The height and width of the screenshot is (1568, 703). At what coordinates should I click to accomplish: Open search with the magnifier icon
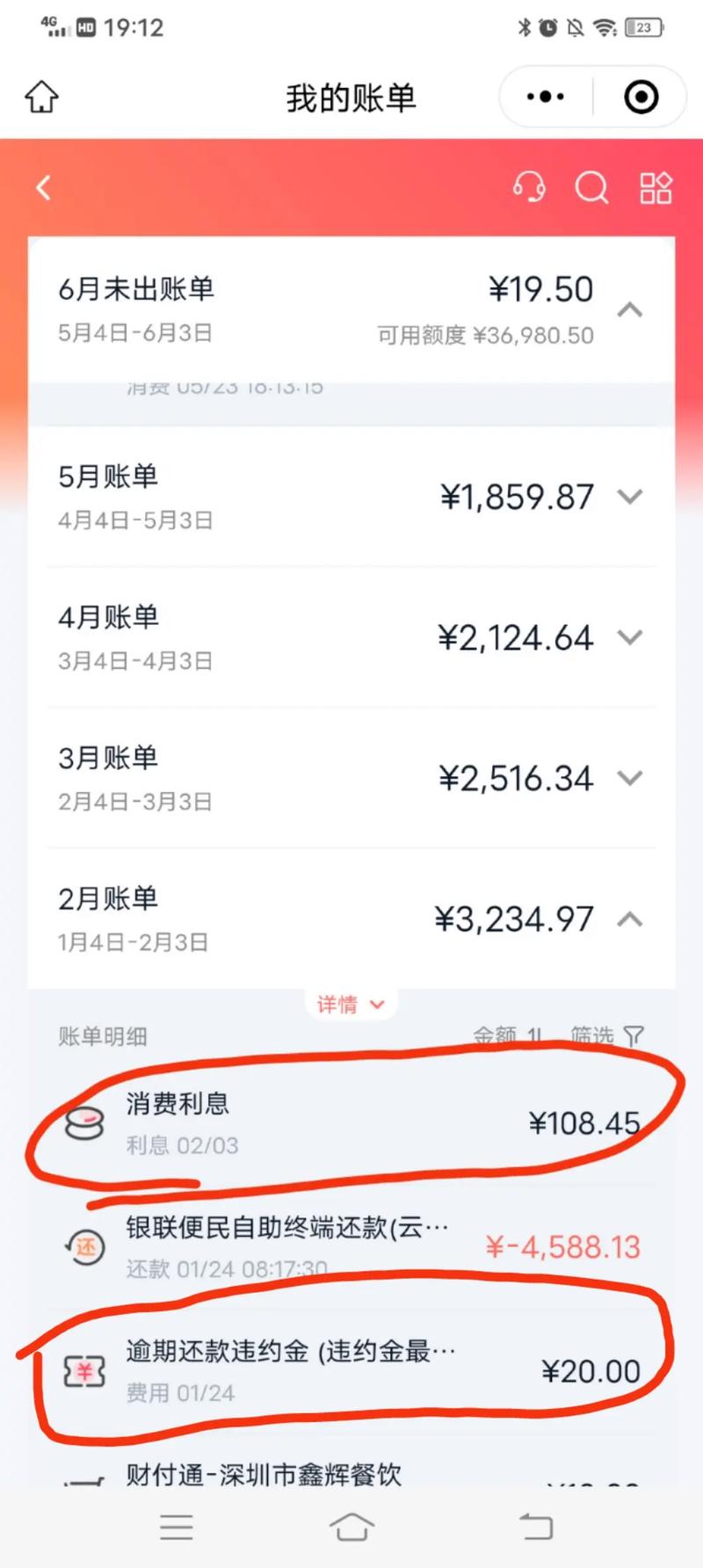592,187
